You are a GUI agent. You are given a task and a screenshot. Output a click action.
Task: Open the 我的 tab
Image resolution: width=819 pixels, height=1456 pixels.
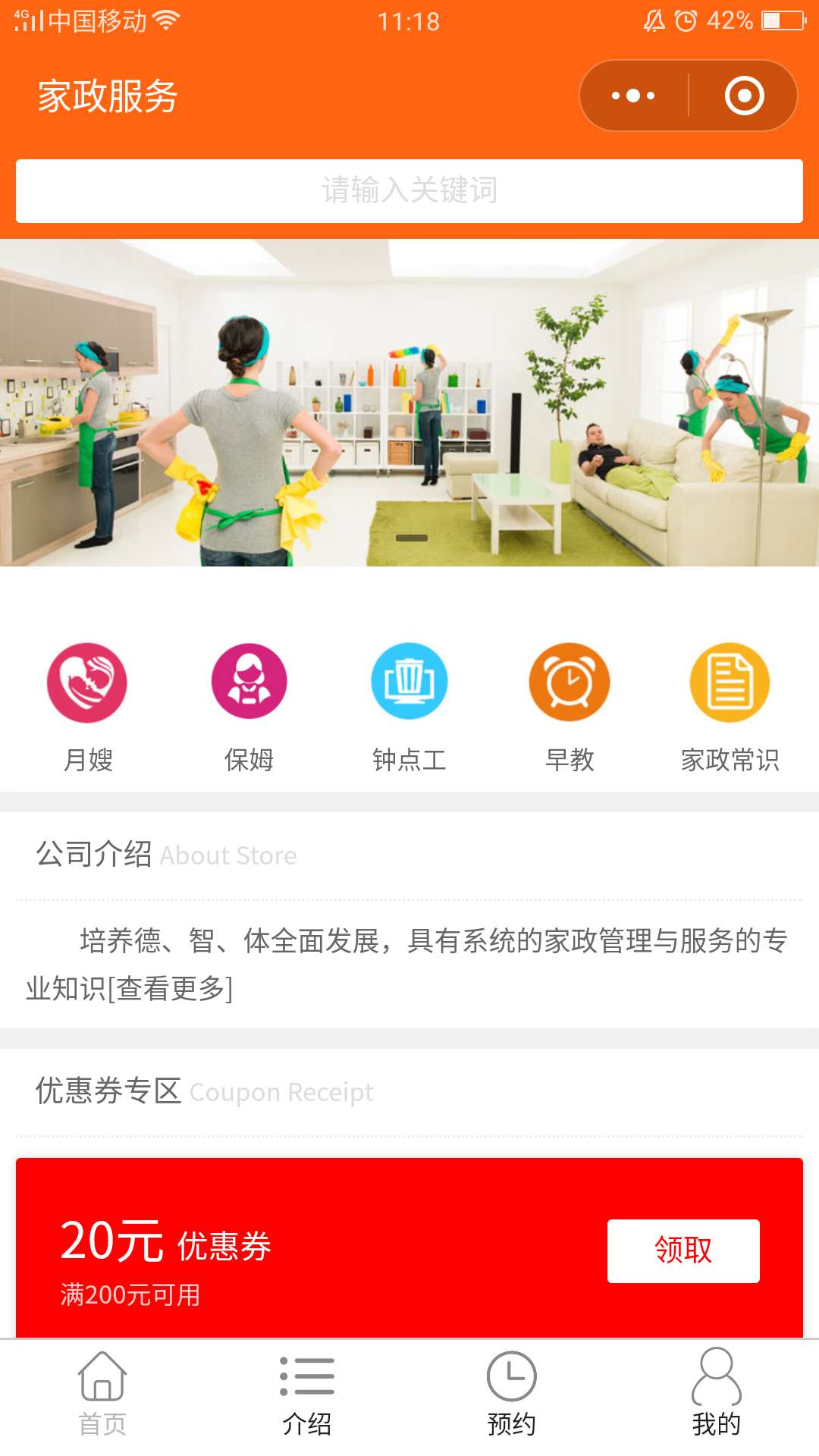pos(717,1394)
